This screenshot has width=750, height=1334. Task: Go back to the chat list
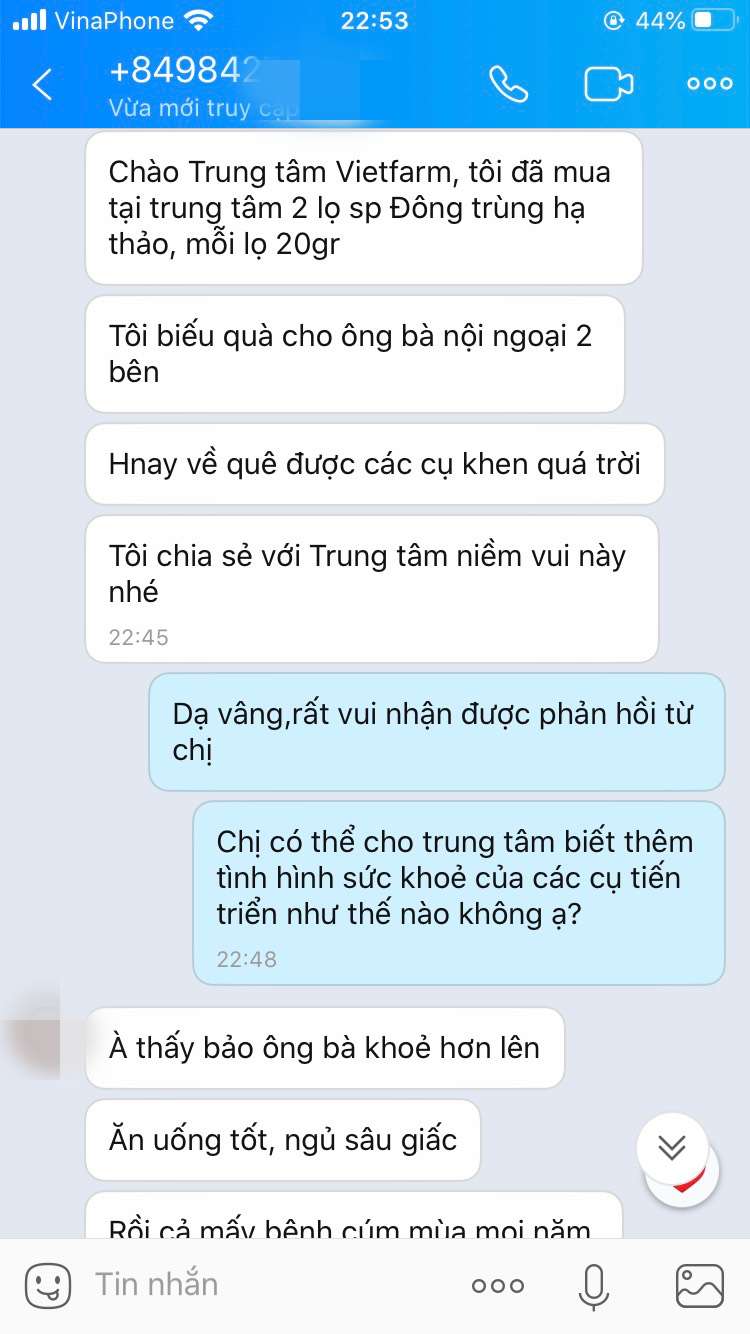(42, 84)
